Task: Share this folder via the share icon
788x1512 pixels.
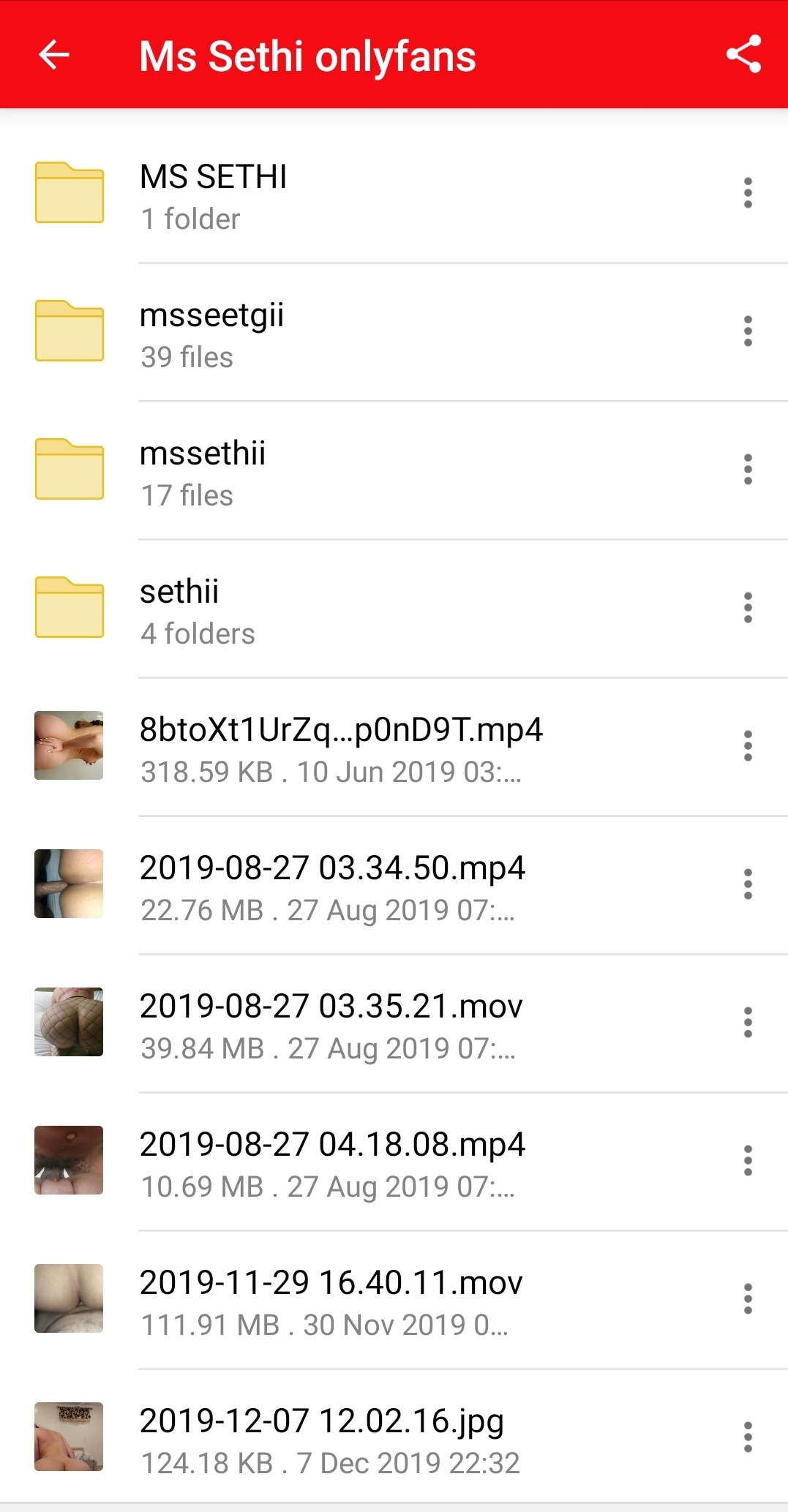Action: tap(743, 55)
